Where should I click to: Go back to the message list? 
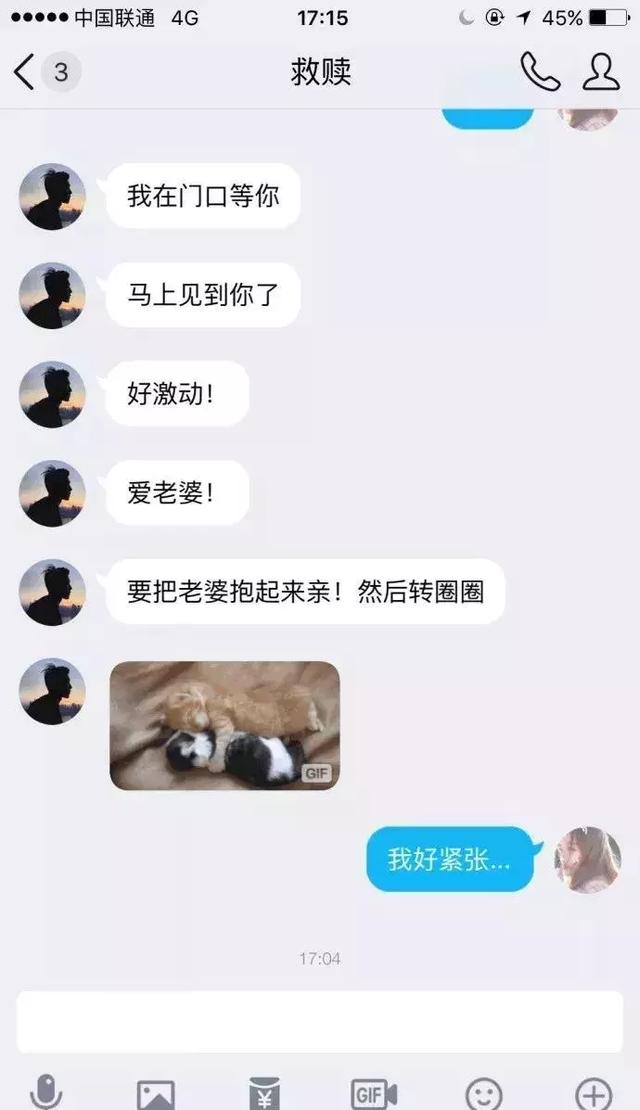point(26,72)
